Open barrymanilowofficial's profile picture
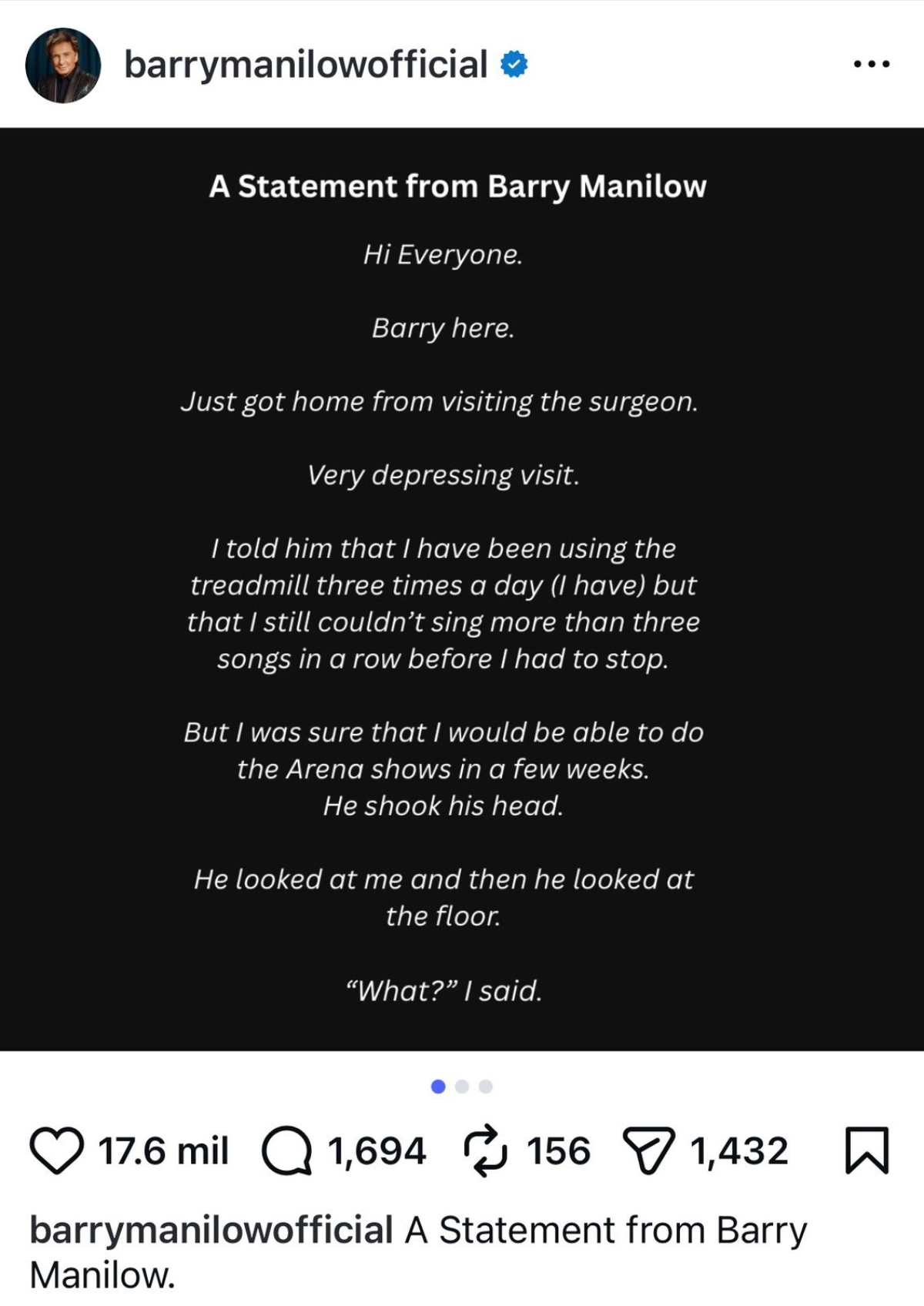The width and height of the screenshot is (924, 1306). [x=63, y=65]
